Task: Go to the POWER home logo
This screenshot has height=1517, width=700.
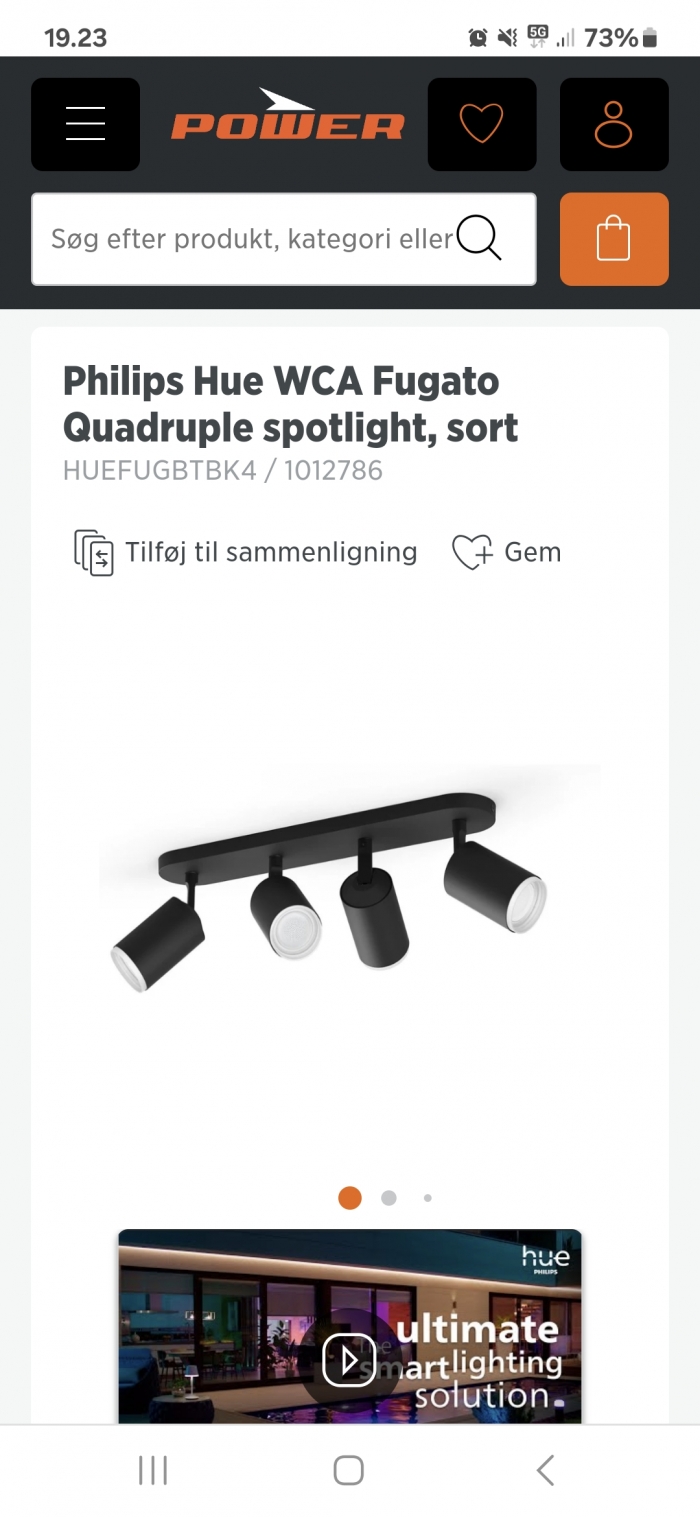Action: click(287, 117)
